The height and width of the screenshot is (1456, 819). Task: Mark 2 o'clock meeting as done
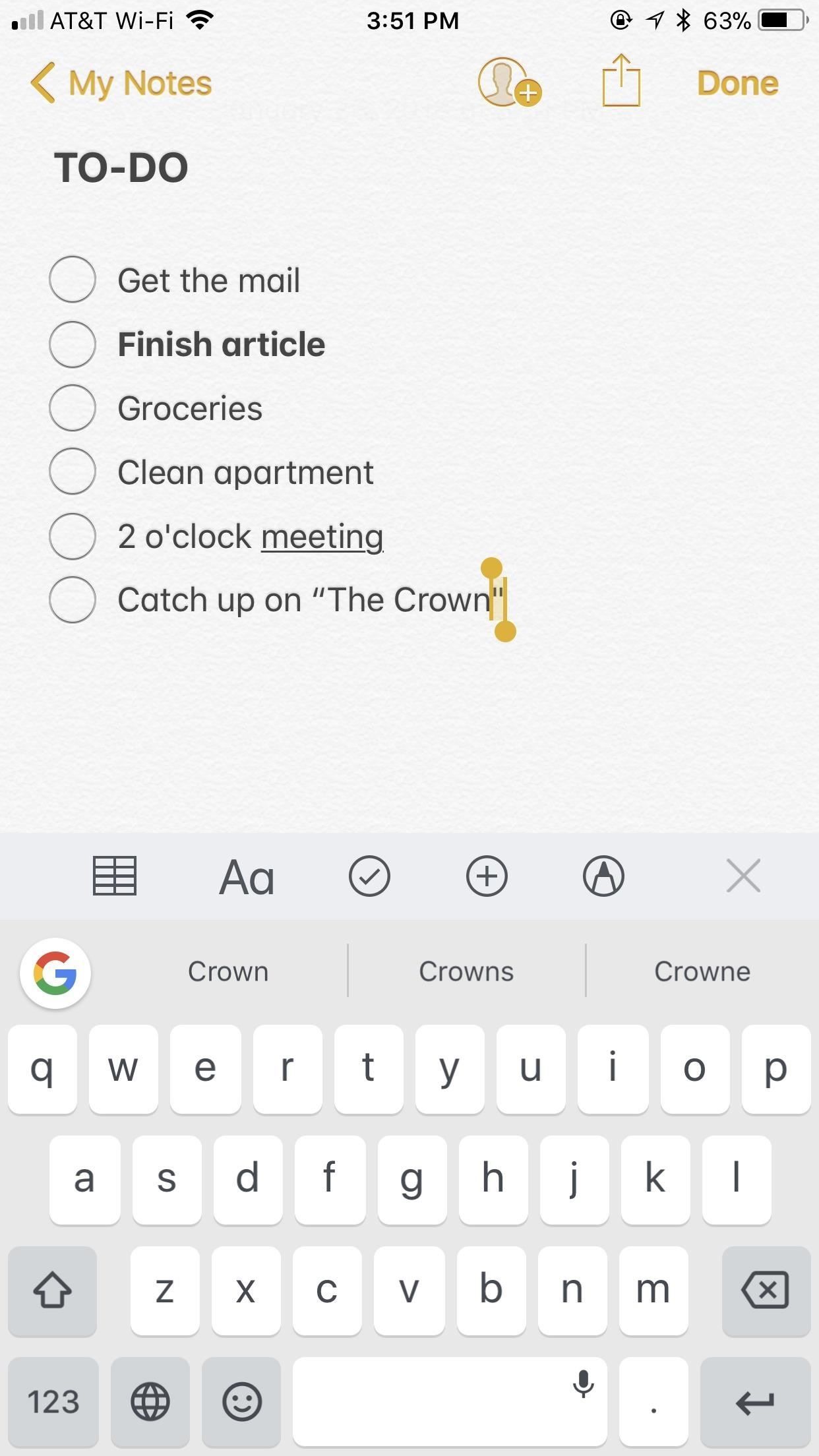(x=73, y=536)
